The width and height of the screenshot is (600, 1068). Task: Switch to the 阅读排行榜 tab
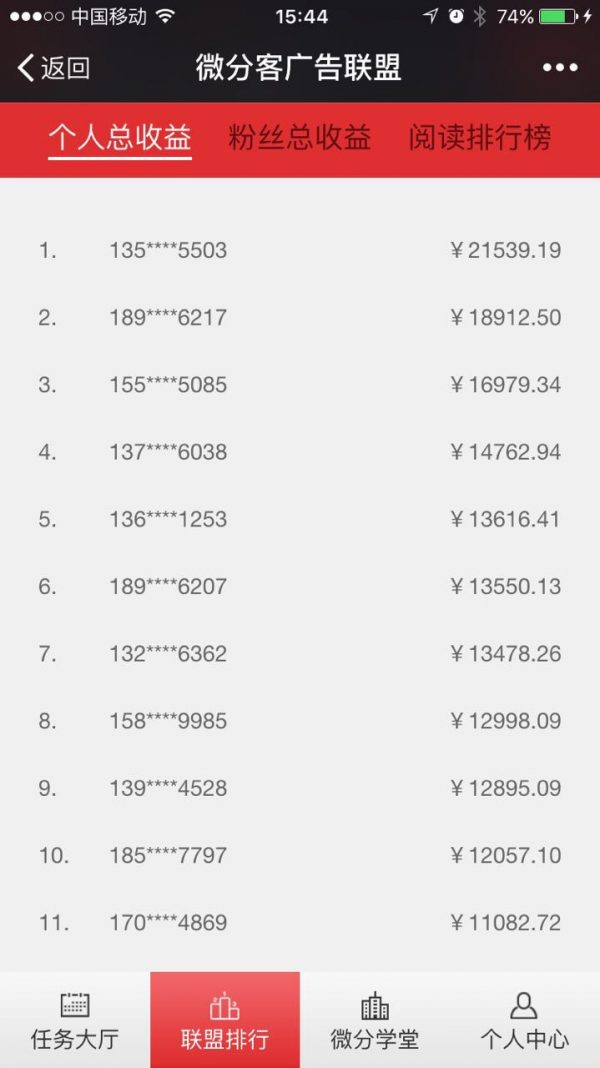[x=479, y=138]
